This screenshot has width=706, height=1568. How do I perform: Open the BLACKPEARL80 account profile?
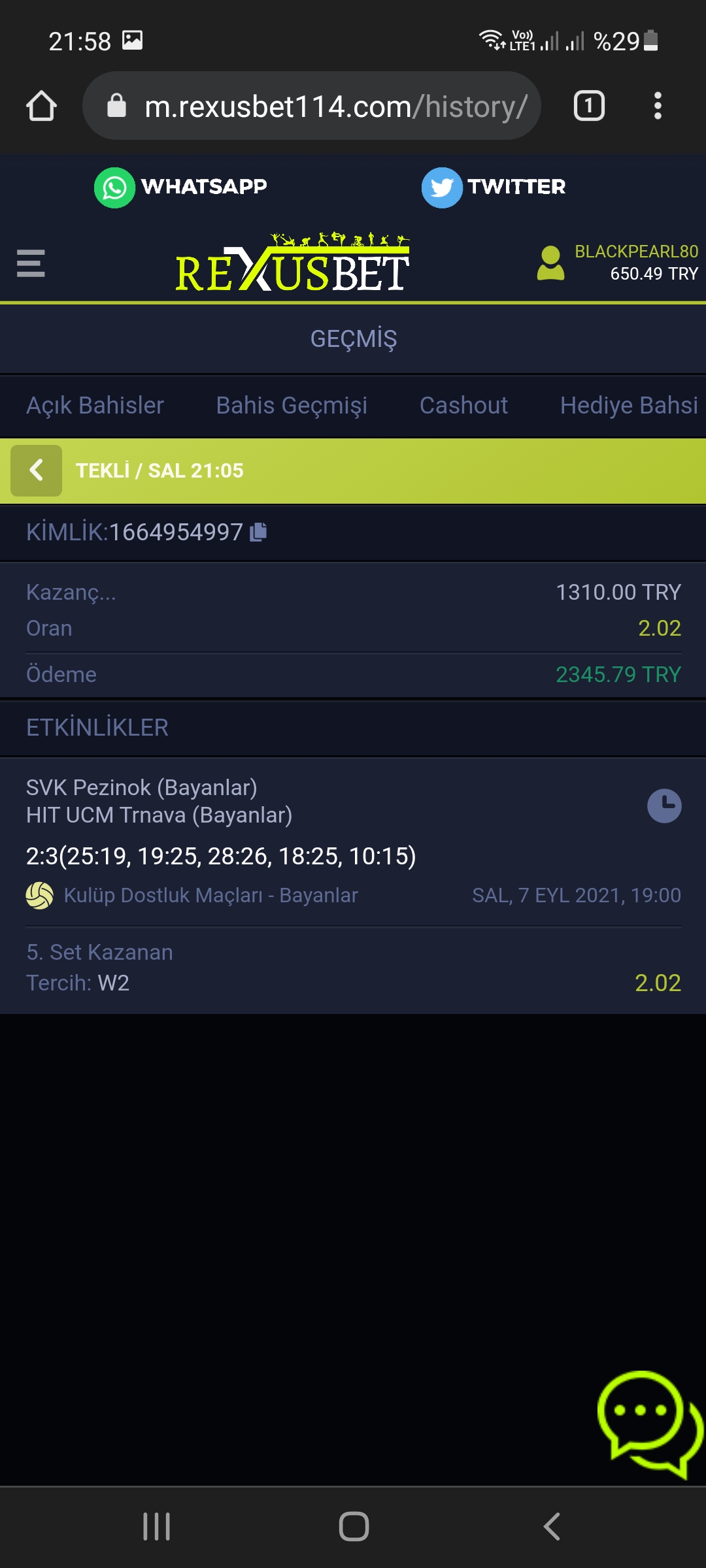617,263
